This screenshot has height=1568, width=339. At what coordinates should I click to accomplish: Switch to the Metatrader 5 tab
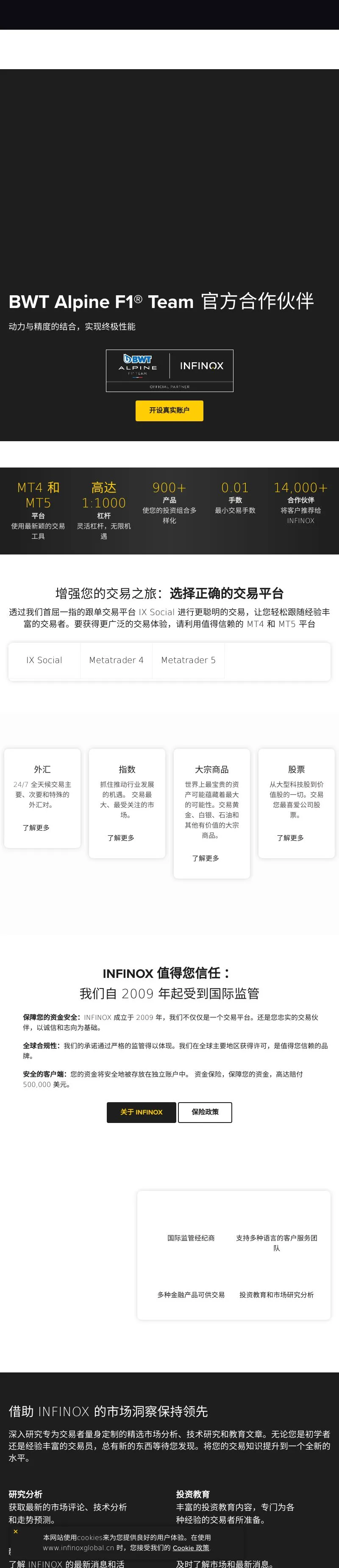click(188, 660)
